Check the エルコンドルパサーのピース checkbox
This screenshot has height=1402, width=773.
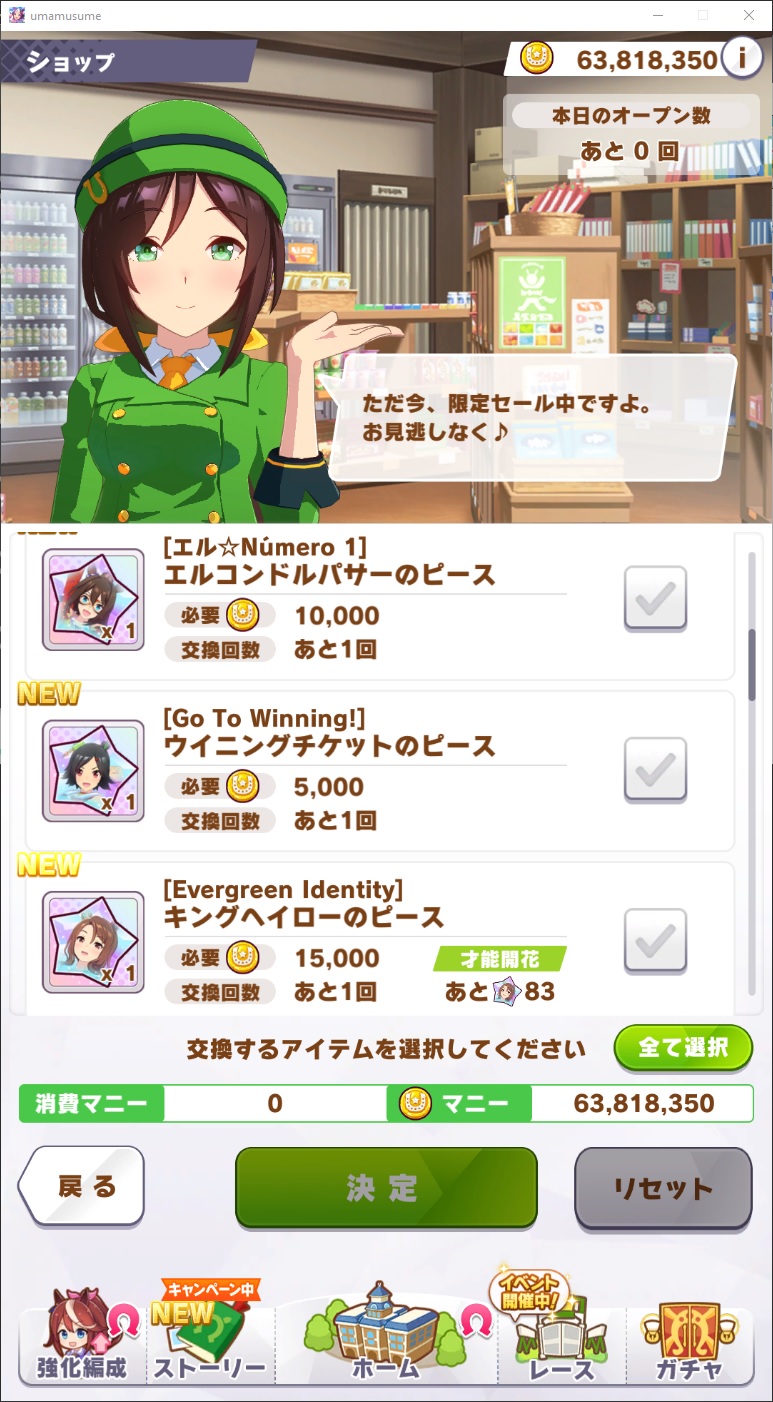click(655, 598)
